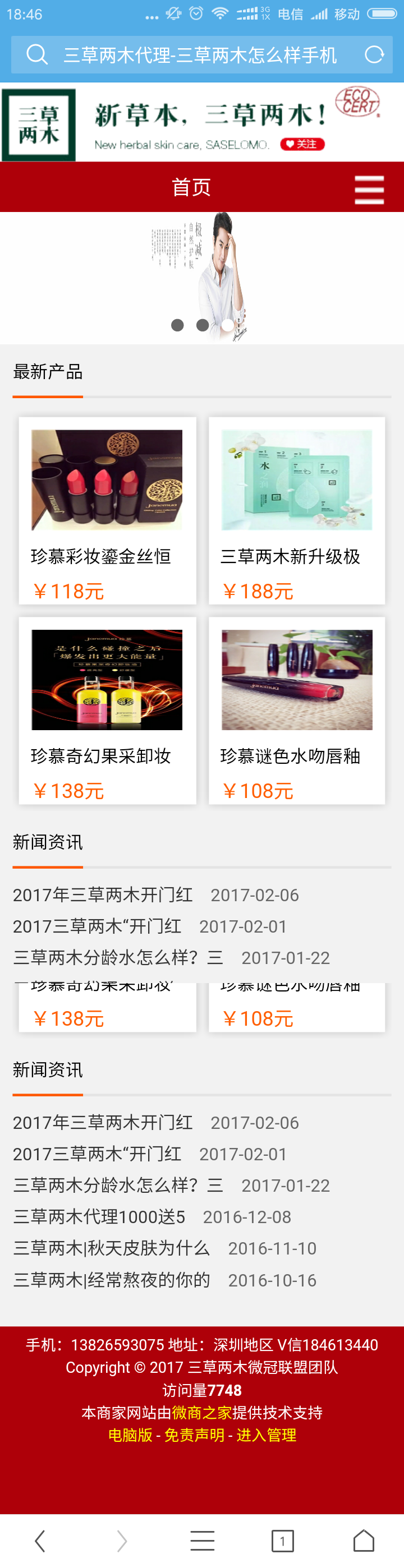Screen dimensions: 404x1568
Task: Go to the browser home page
Action: coord(364,1541)
